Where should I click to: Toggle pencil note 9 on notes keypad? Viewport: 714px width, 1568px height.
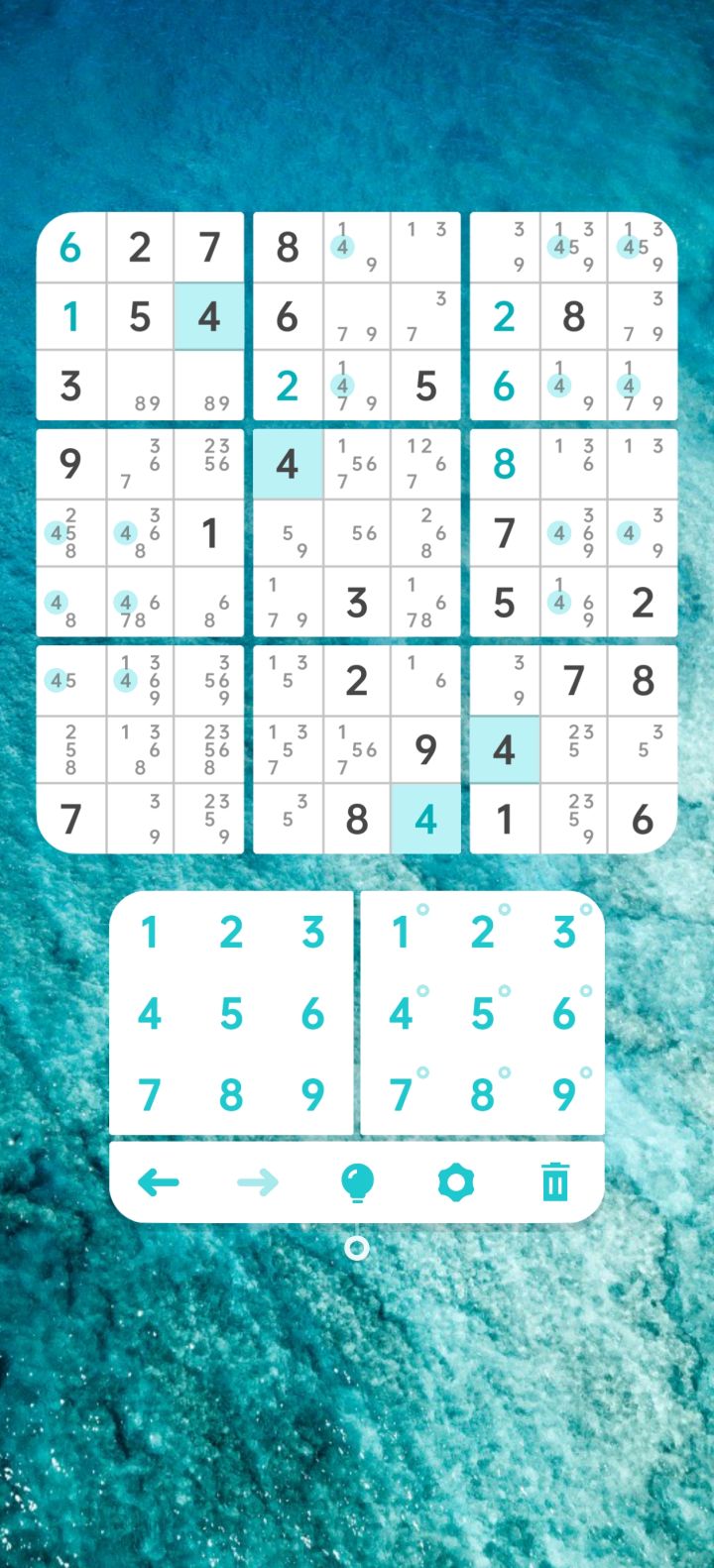coord(564,1095)
